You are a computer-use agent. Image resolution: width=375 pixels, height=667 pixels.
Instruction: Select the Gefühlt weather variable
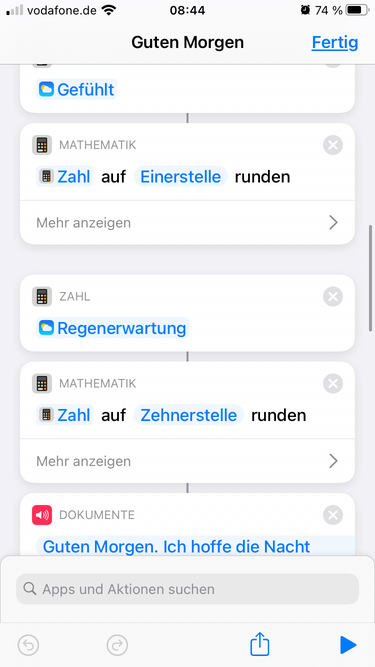[x=77, y=89]
